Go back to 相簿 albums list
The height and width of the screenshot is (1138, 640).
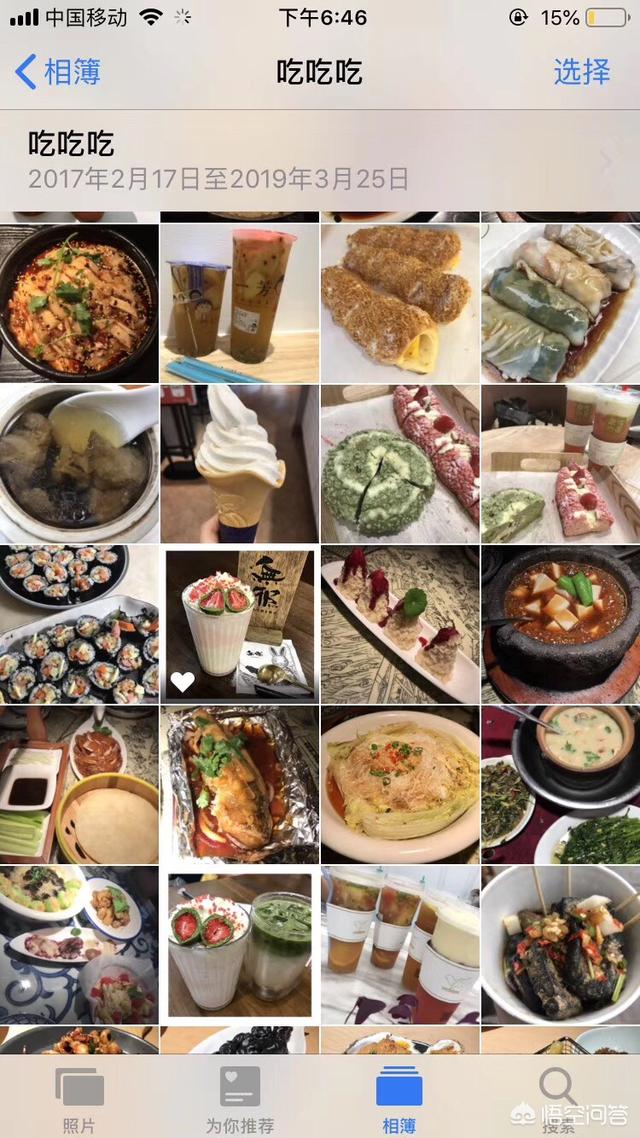pyautogui.click(x=58, y=72)
